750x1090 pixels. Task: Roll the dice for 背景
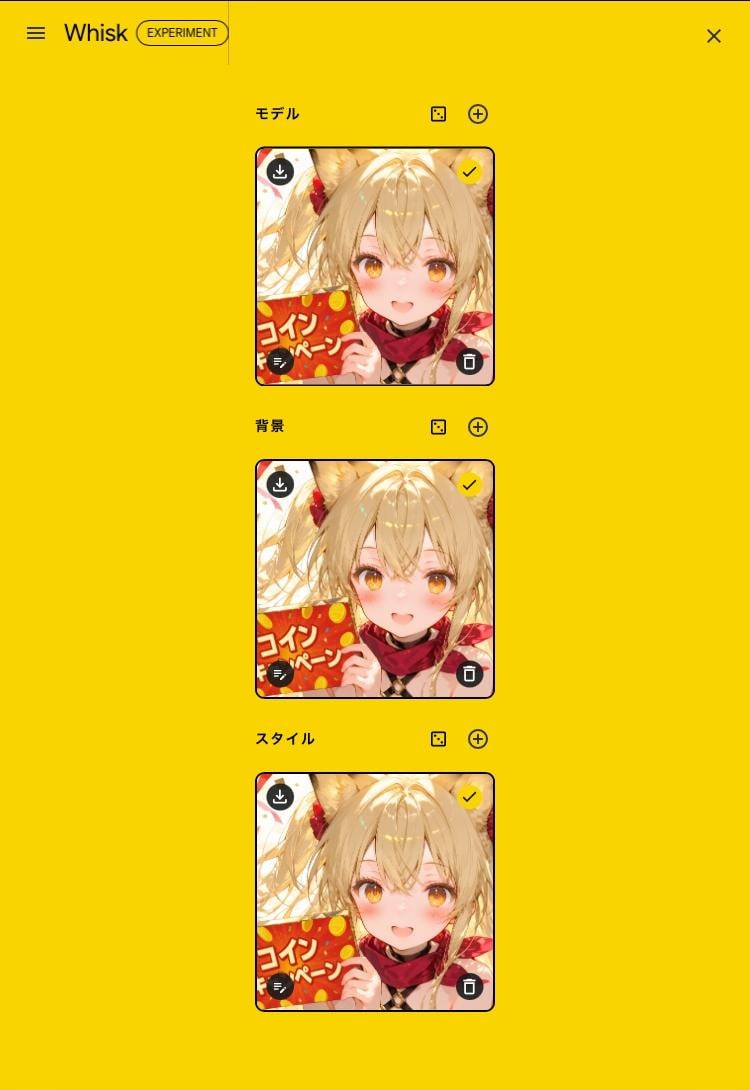coord(438,427)
